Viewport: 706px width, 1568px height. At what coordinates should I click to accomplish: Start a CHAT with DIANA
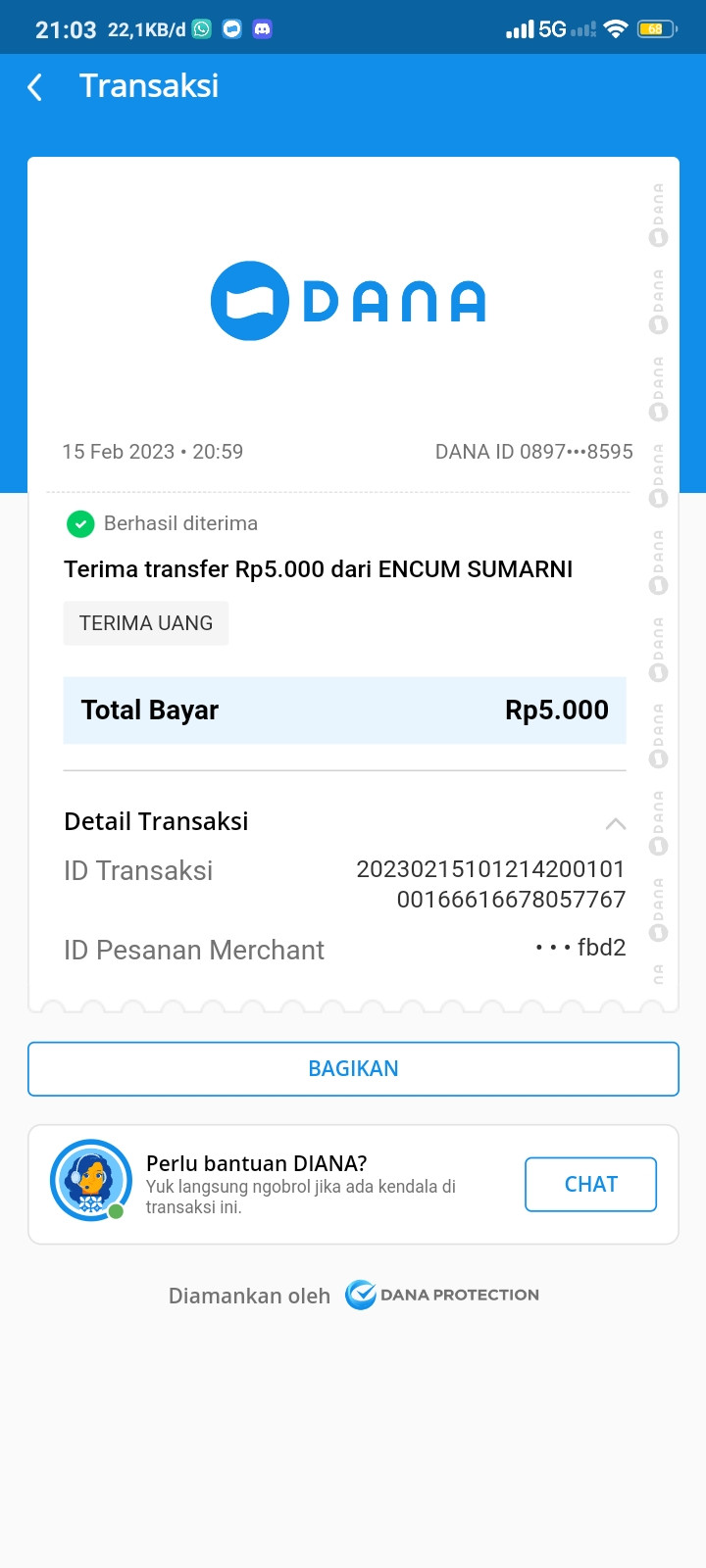[590, 1184]
